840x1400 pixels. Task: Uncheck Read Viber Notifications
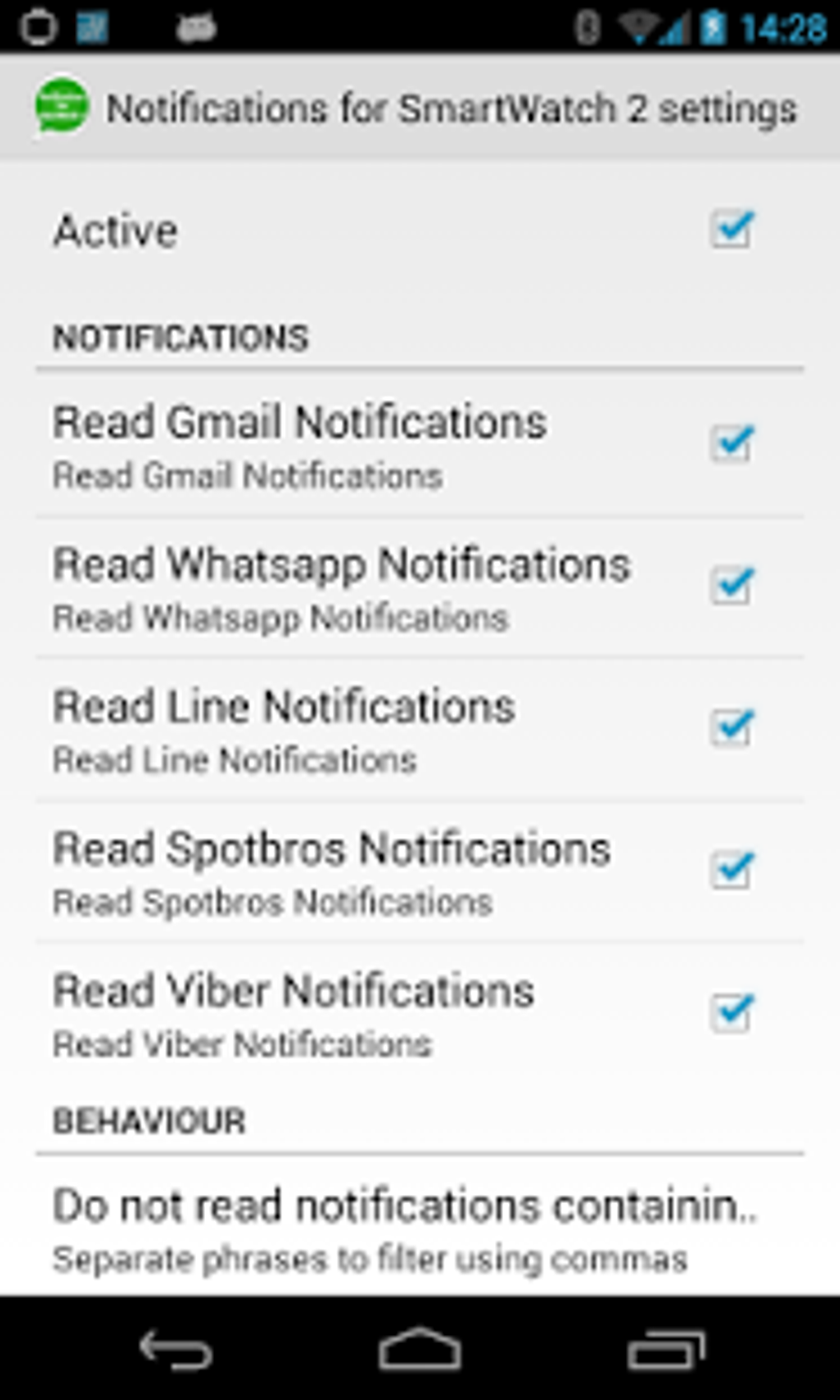[x=731, y=1013]
